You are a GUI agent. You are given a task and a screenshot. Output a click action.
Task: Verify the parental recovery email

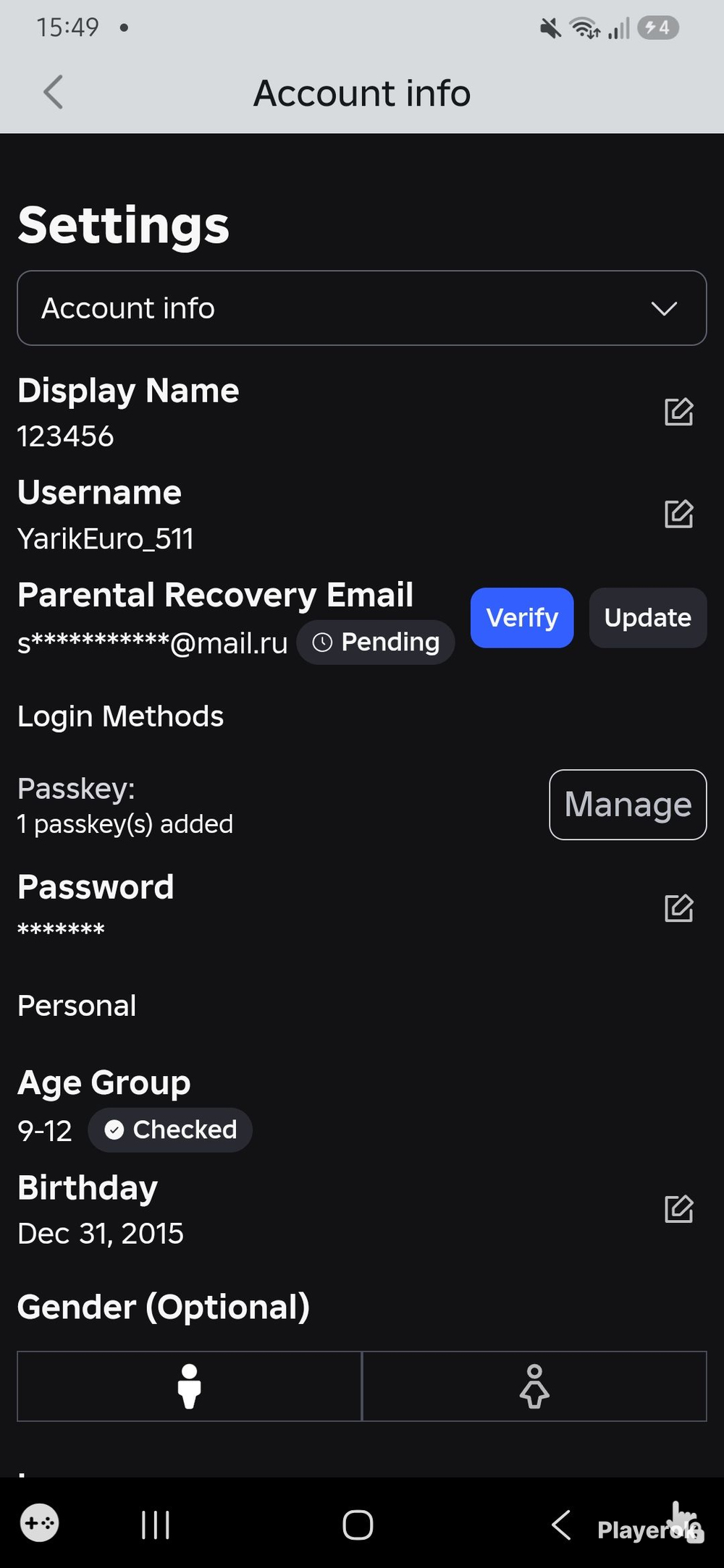click(x=522, y=618)
